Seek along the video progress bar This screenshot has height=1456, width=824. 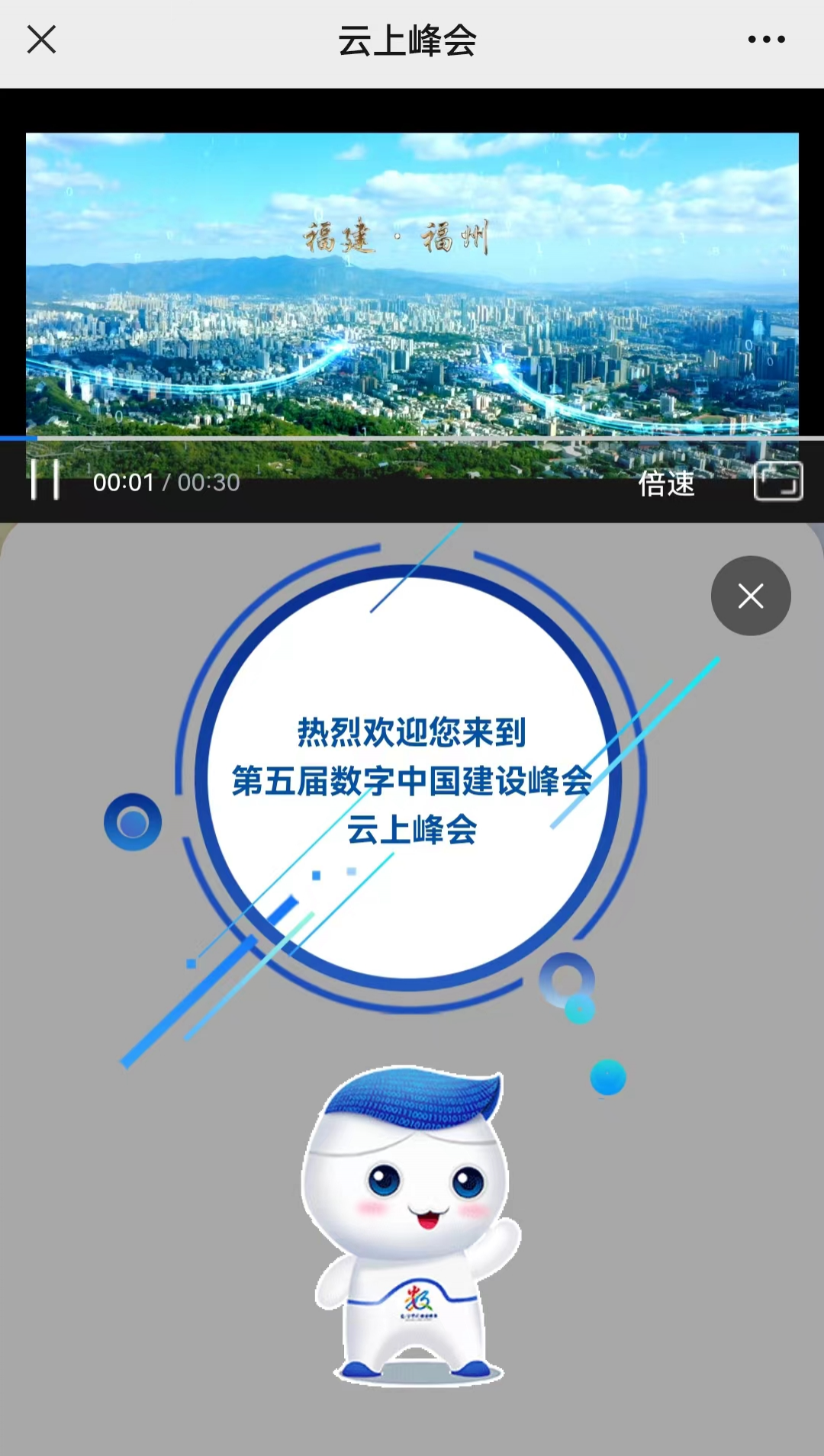click(412, 439)
